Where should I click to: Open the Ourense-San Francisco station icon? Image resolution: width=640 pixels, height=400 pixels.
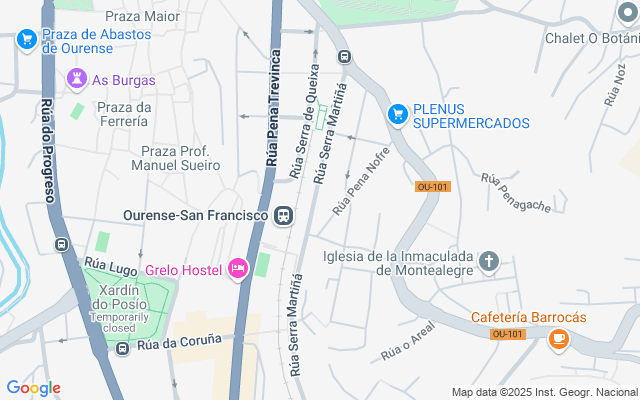coord(284,215)
